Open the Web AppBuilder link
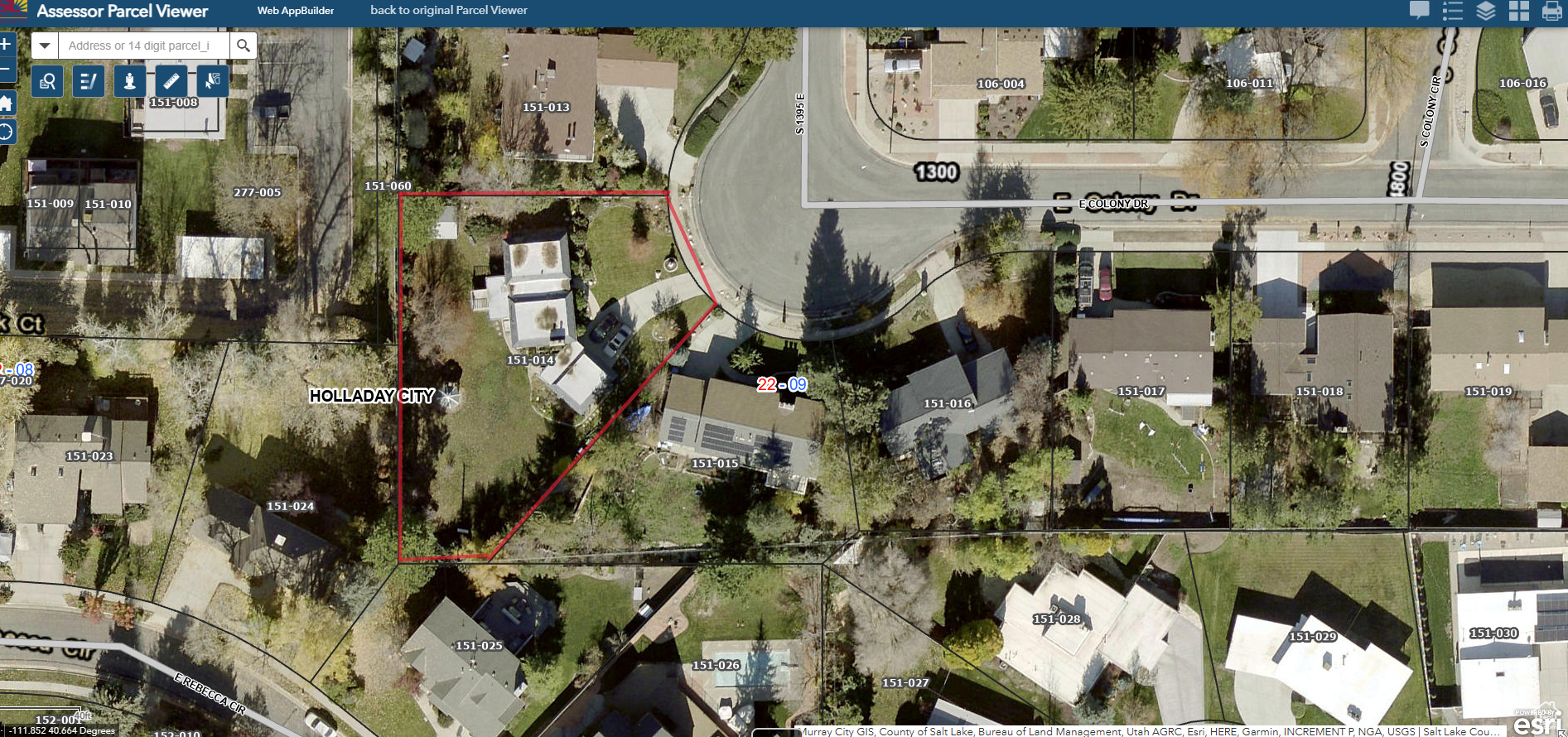This screenshot has width=1568, height=737. 296,11
